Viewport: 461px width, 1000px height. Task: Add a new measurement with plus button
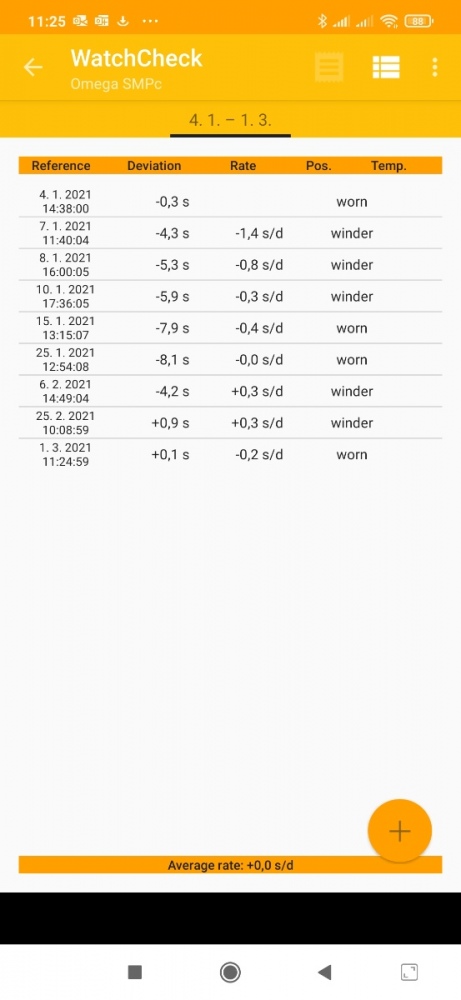(400, 830)
